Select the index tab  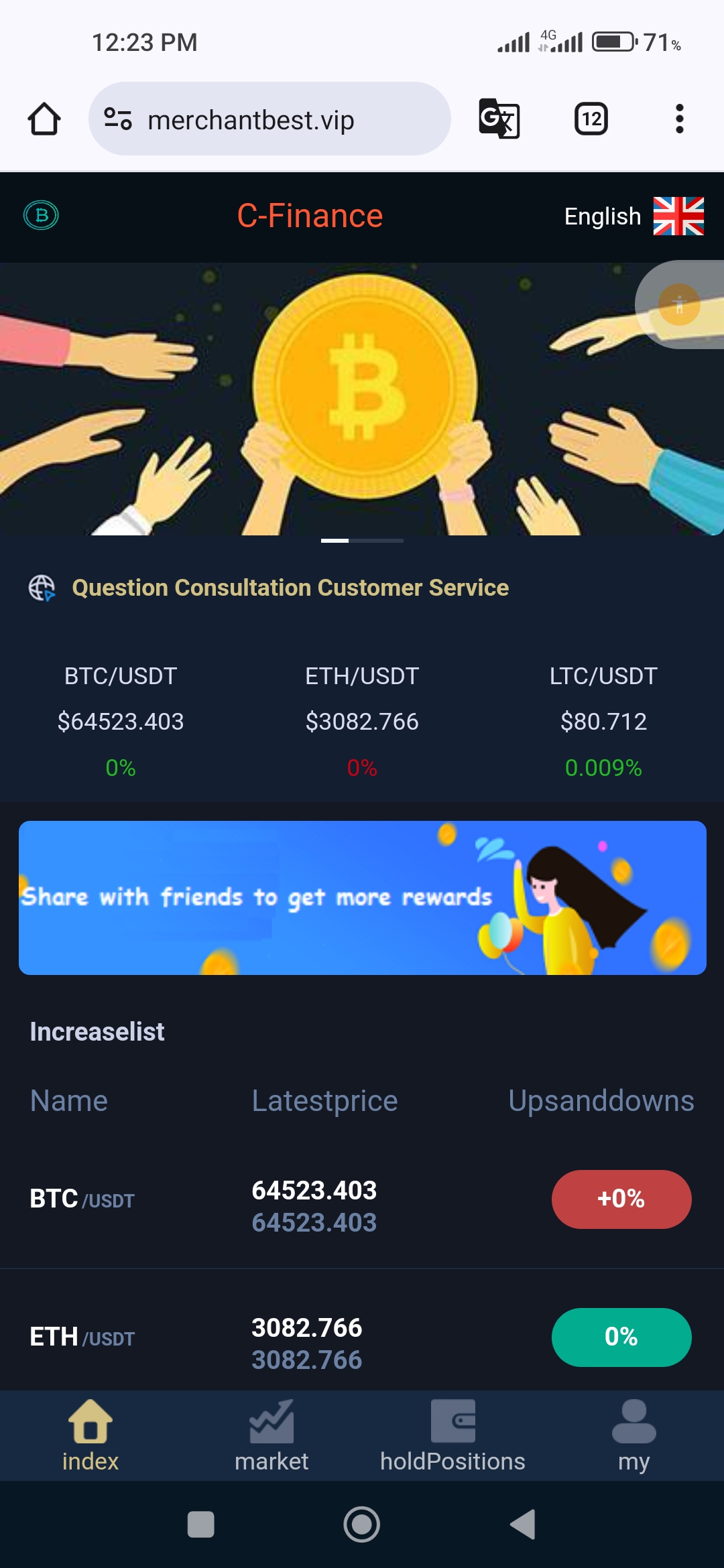click(x=90, y=1435)
